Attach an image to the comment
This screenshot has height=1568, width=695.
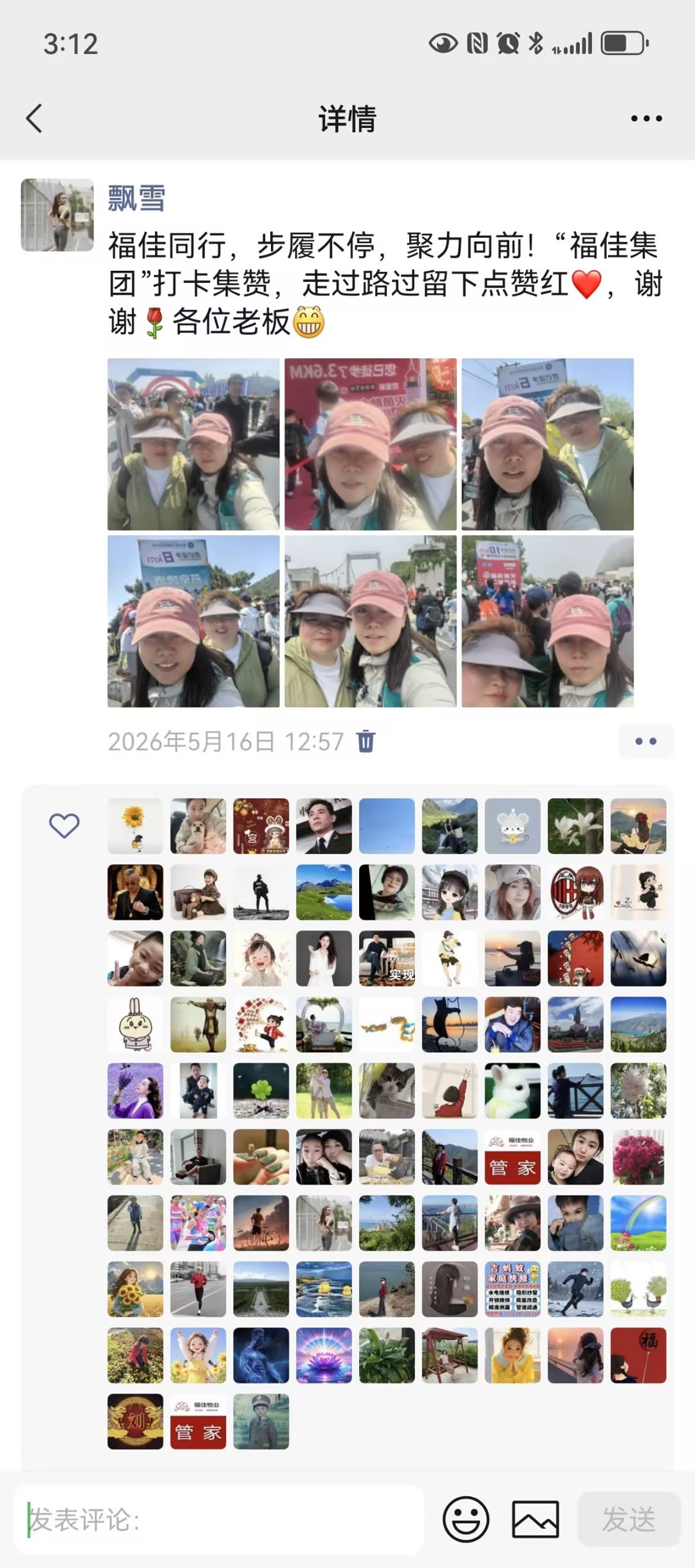coord(535,1519)
